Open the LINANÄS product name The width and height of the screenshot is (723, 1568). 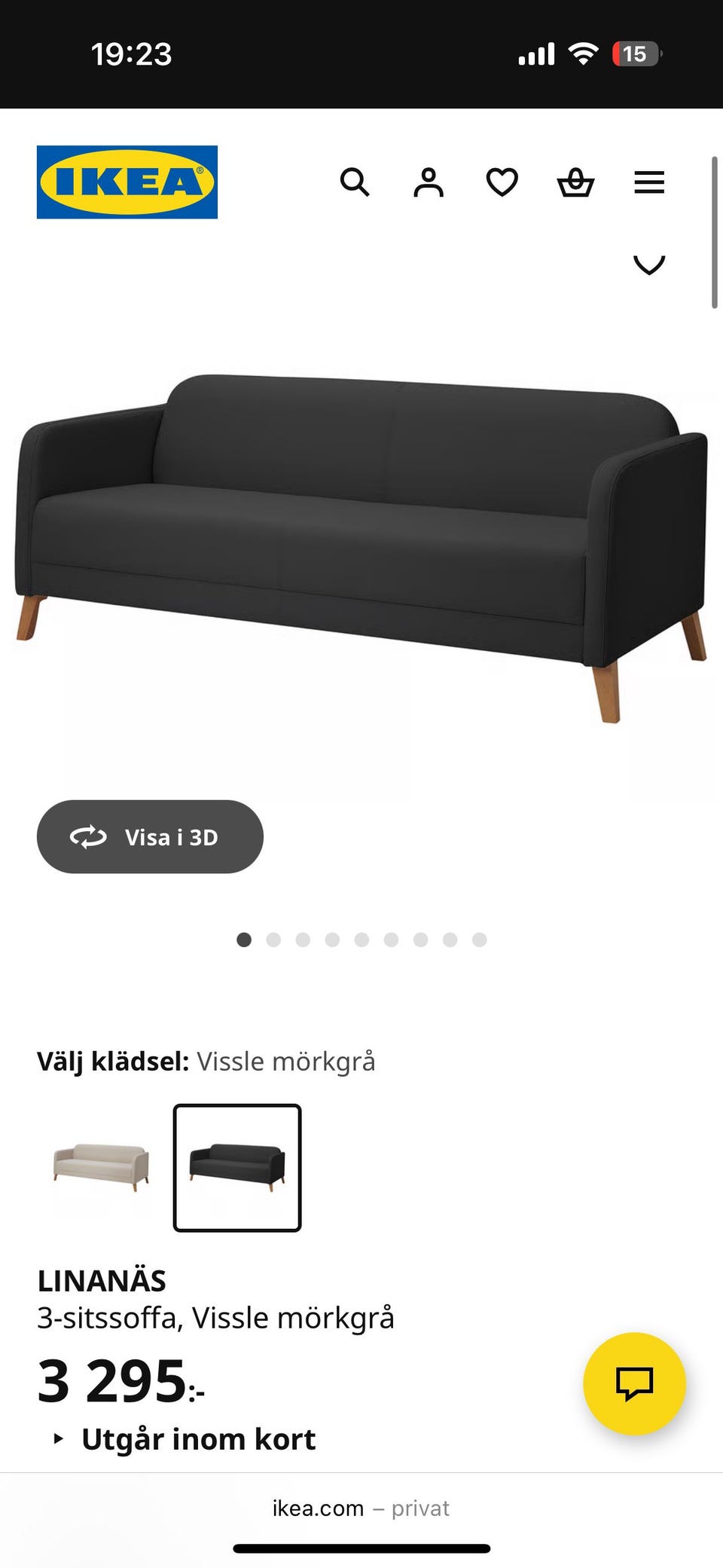click(x=102, y=1279)
